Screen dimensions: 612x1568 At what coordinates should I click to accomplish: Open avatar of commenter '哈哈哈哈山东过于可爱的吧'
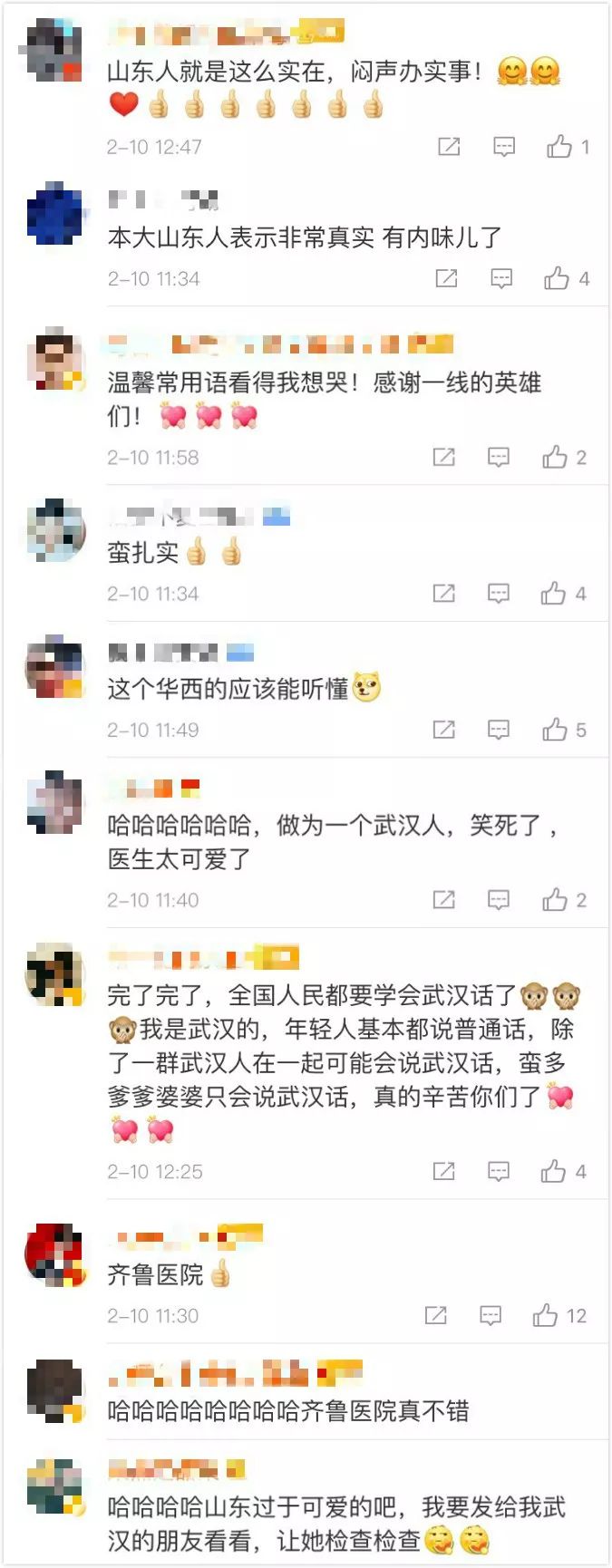54,1487
